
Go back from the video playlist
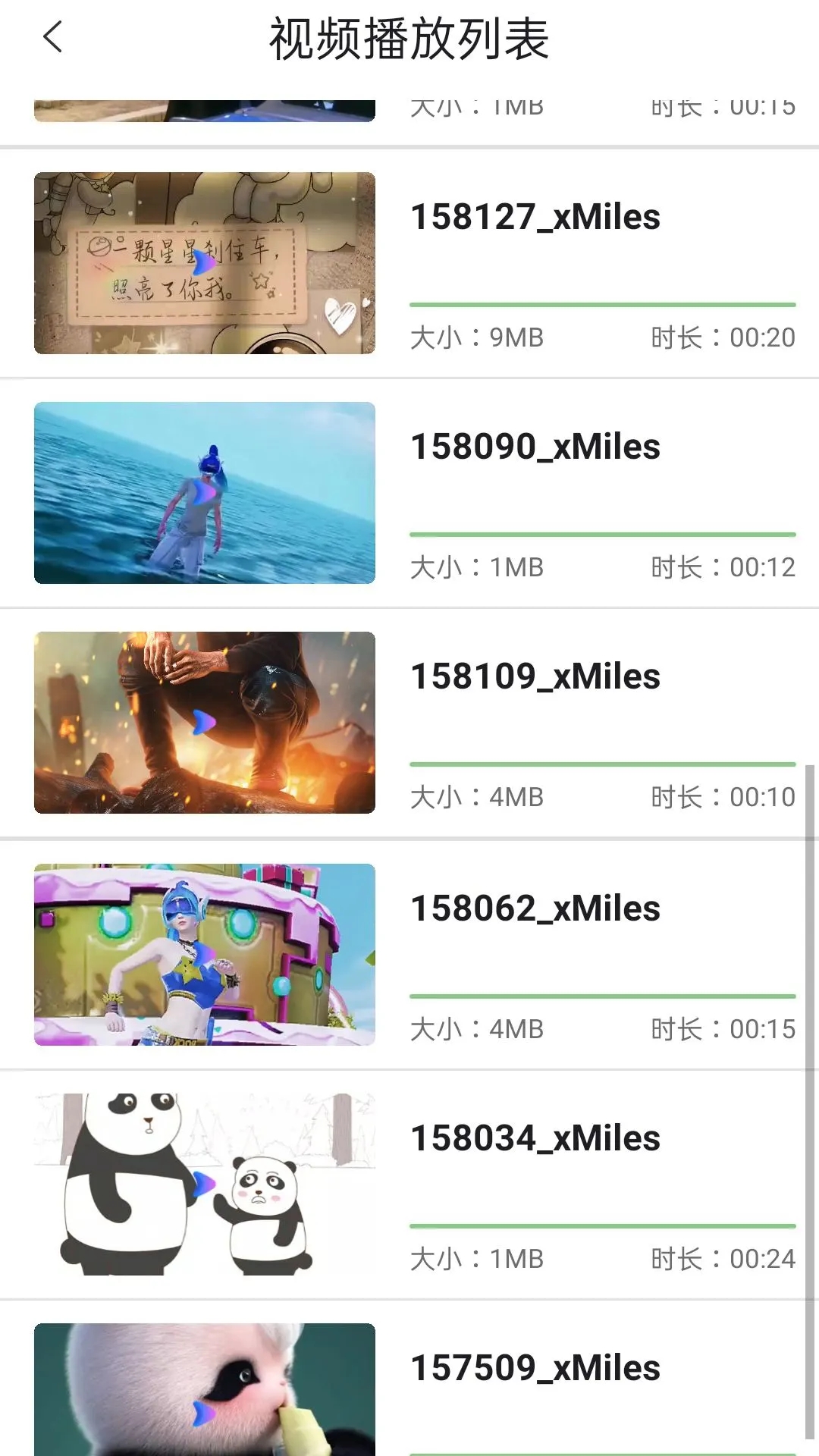53,37
